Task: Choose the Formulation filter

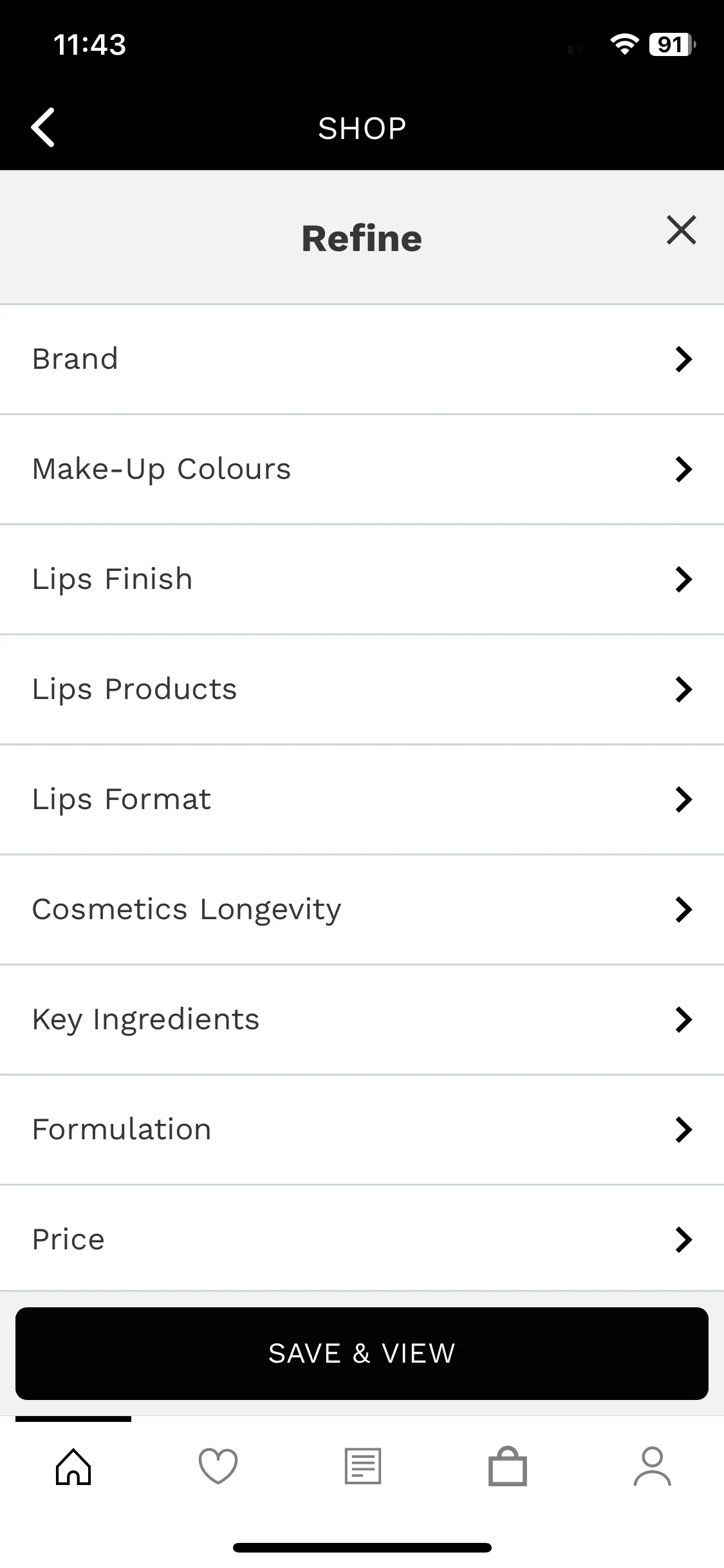Action: (362, 1130)
